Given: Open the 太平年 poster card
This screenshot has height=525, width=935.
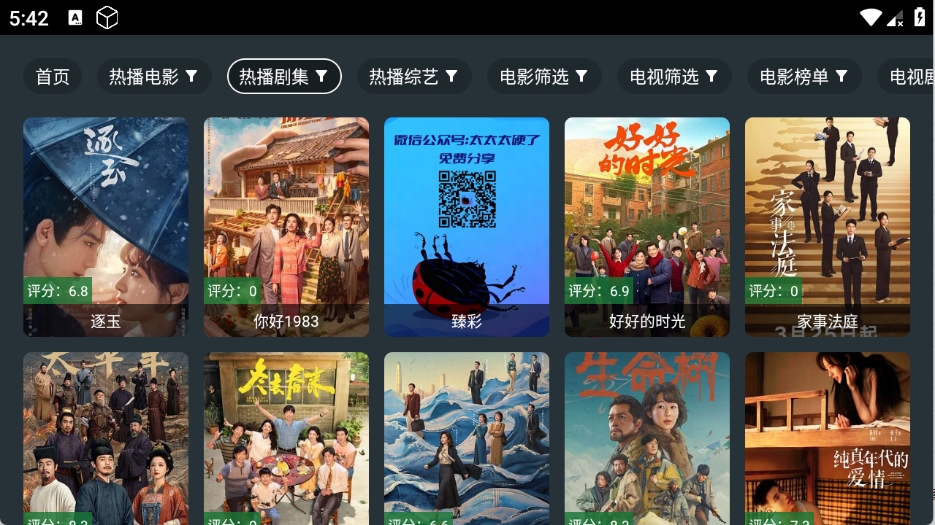Looking at the screenshot, I should coord(106,438).
